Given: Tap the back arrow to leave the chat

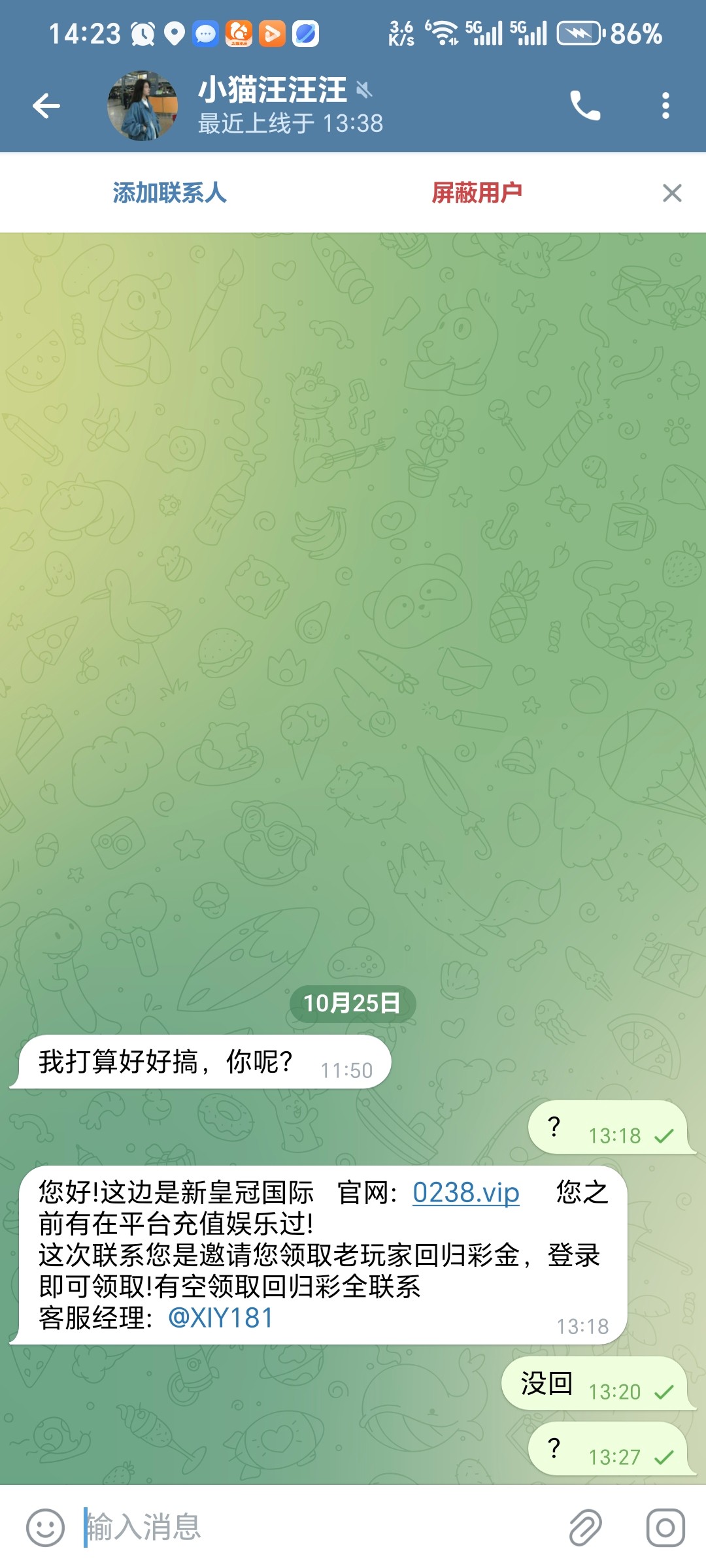Looking at the screenshot, I should (46, 105).
